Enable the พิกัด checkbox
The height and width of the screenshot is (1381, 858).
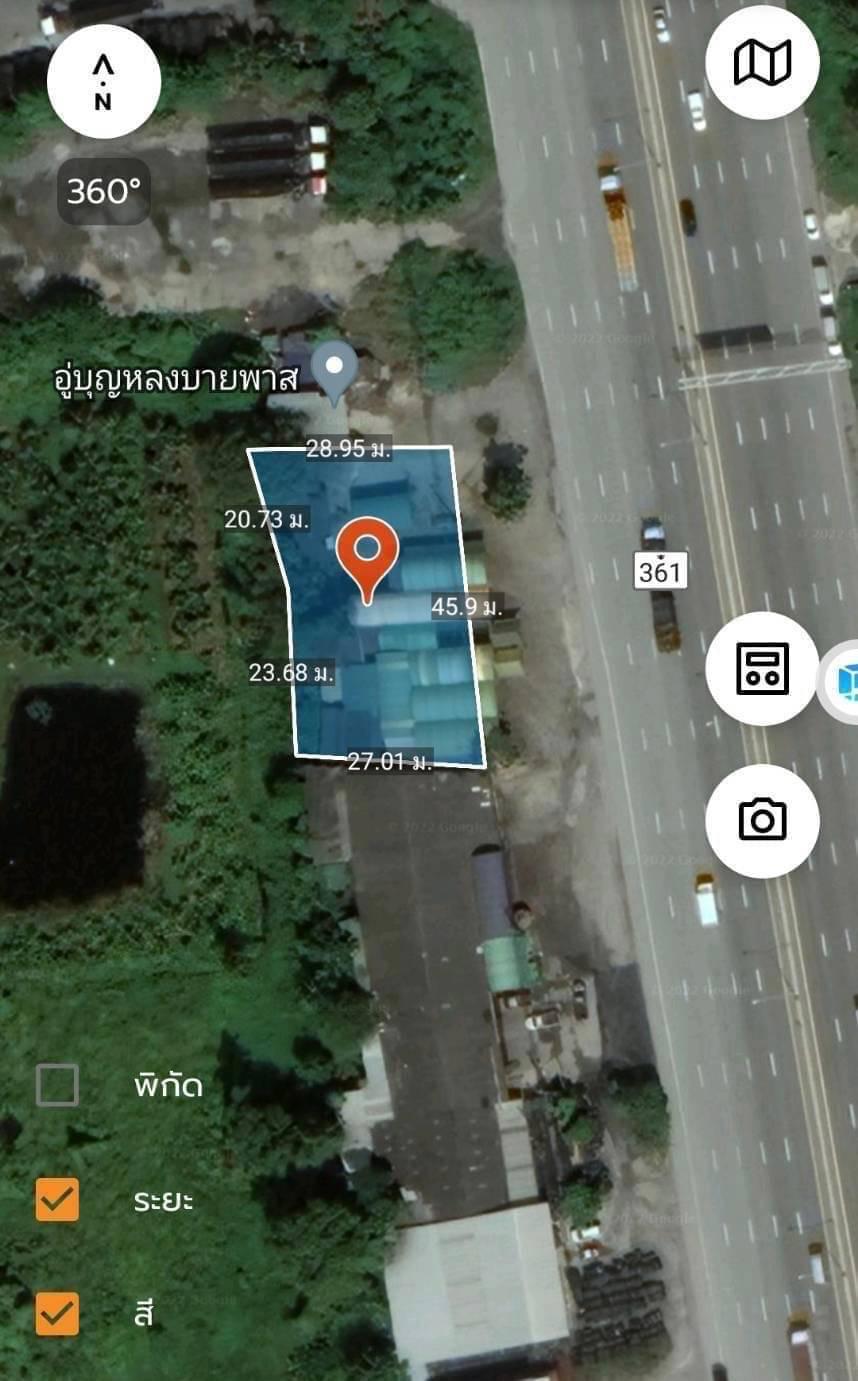point(57,1085)
